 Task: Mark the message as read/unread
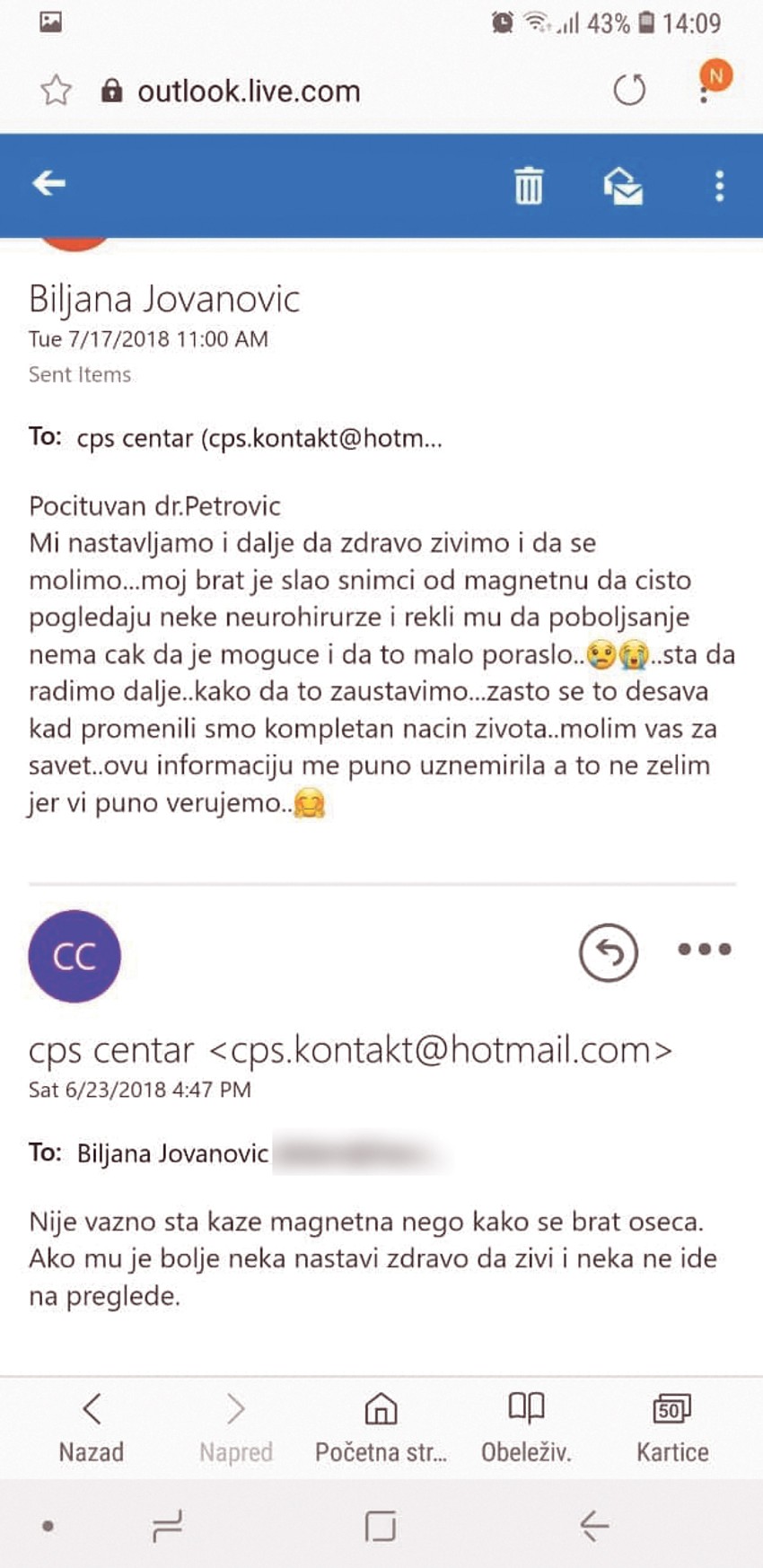[623, 186]
